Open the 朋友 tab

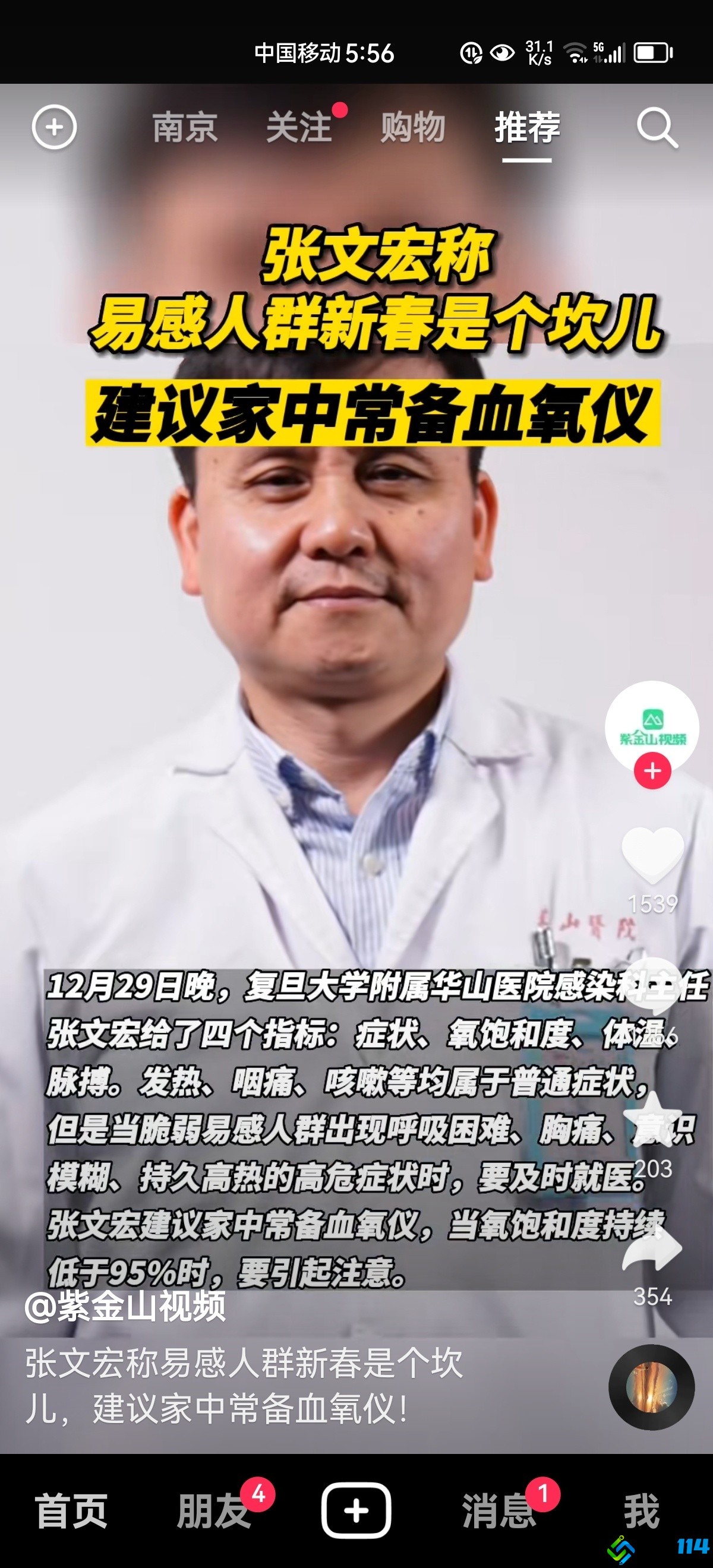[214, 1511]
